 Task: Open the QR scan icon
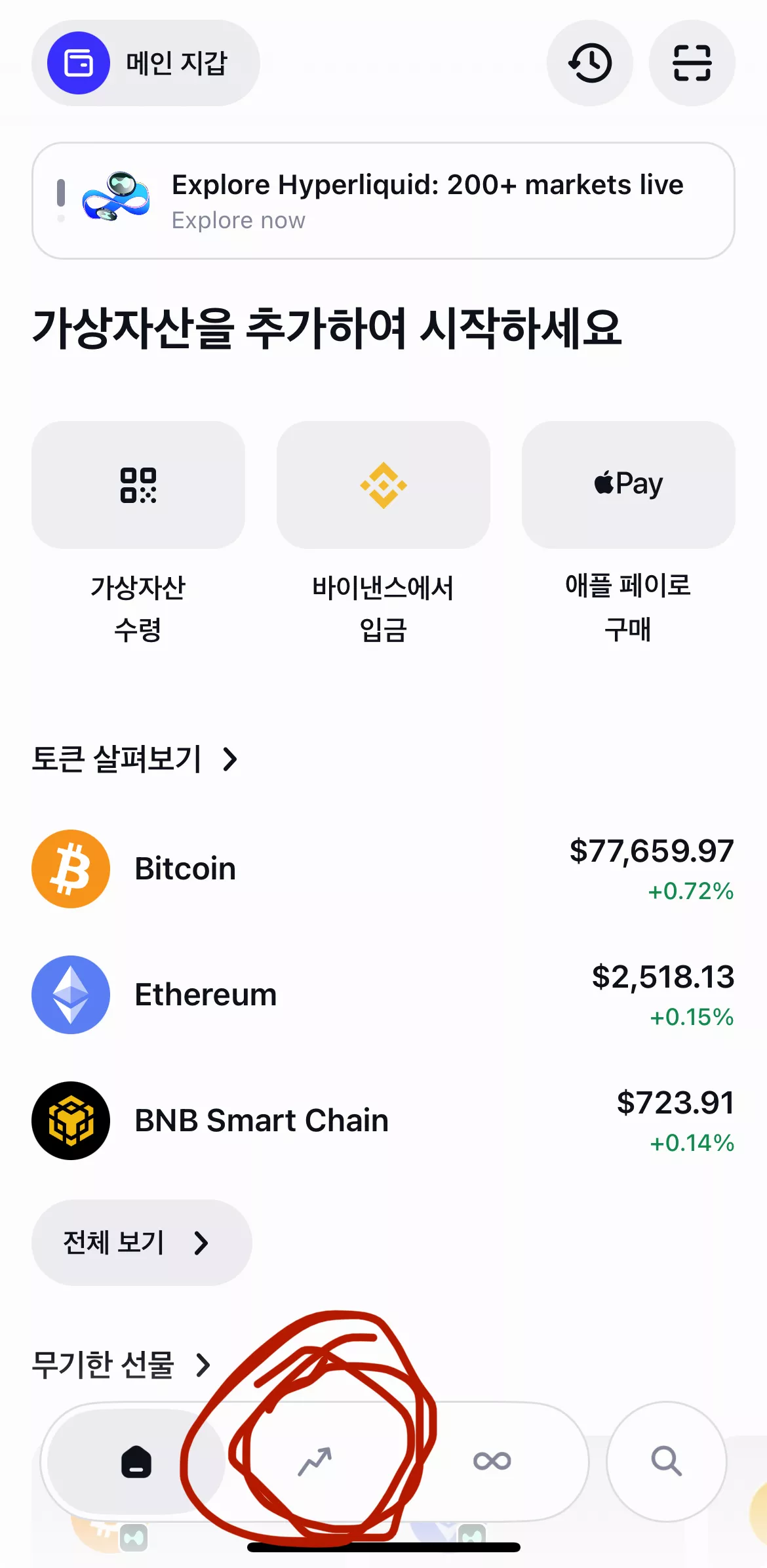(692, 63)
